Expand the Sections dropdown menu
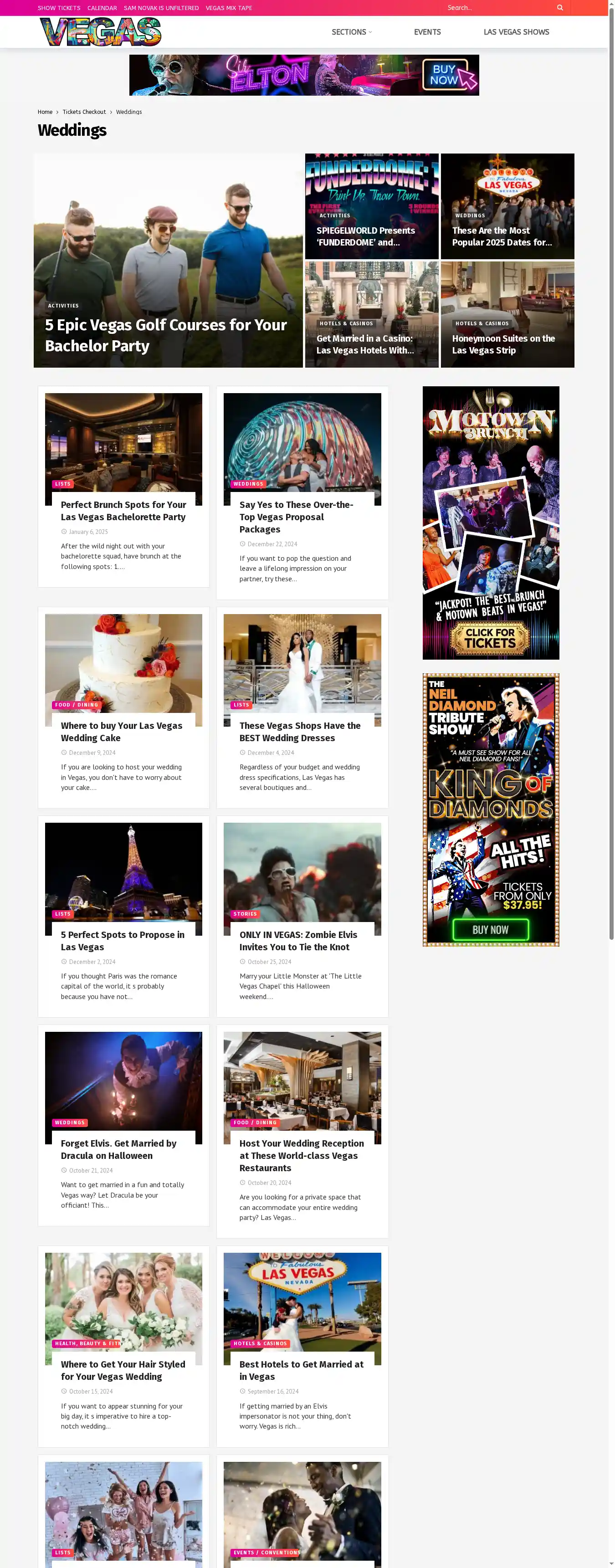This screenshot has width=615, height=1568. [351, 31]
